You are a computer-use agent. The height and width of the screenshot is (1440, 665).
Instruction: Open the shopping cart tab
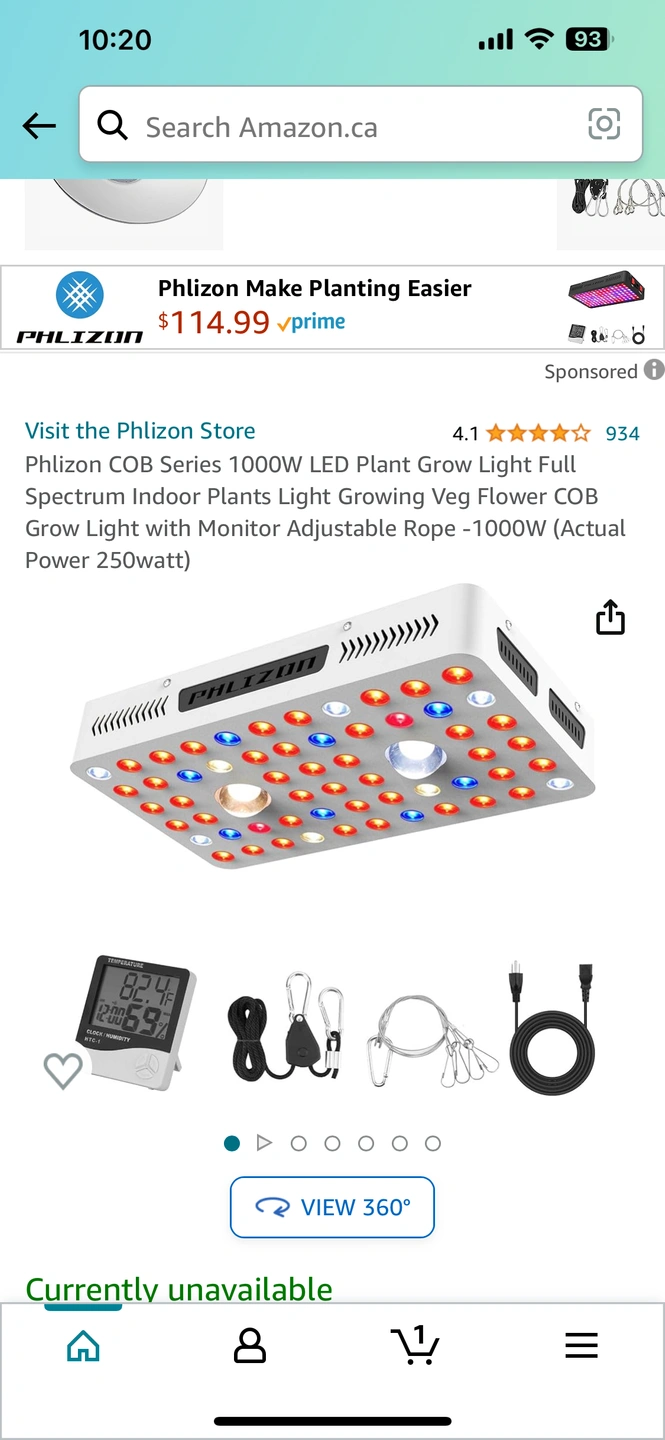(415, 1345)
